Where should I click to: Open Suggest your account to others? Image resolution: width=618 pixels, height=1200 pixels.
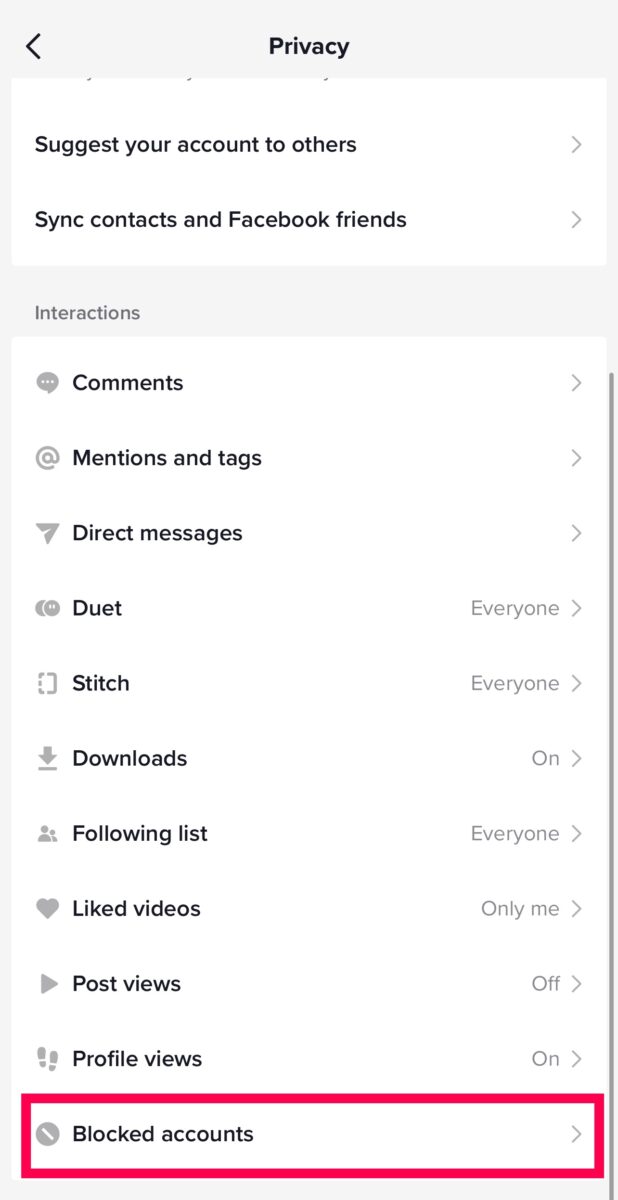coord(308,145)
